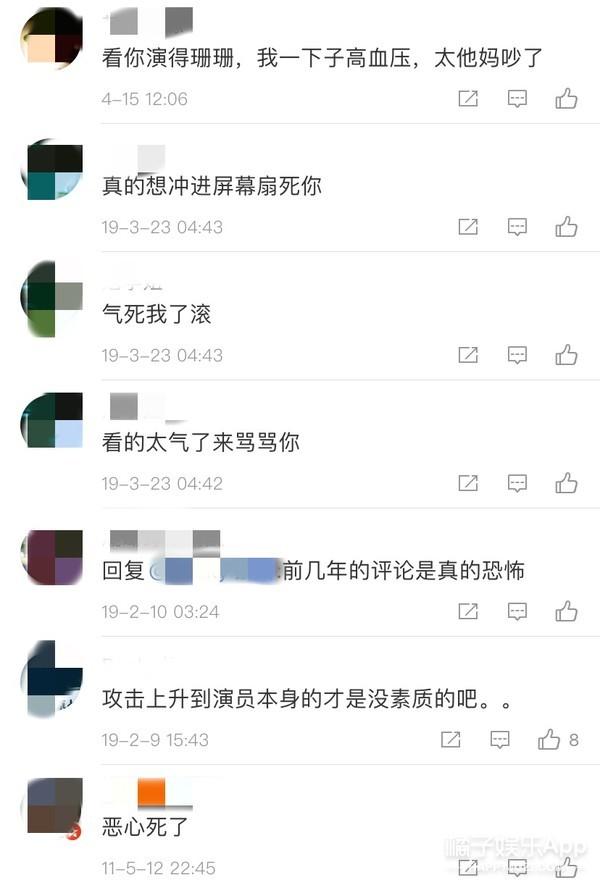This screenshot has height=888, width=600.
Task: Like the comment '前几年的评论是真的恐怖'
Action: (x=566, y=611)
